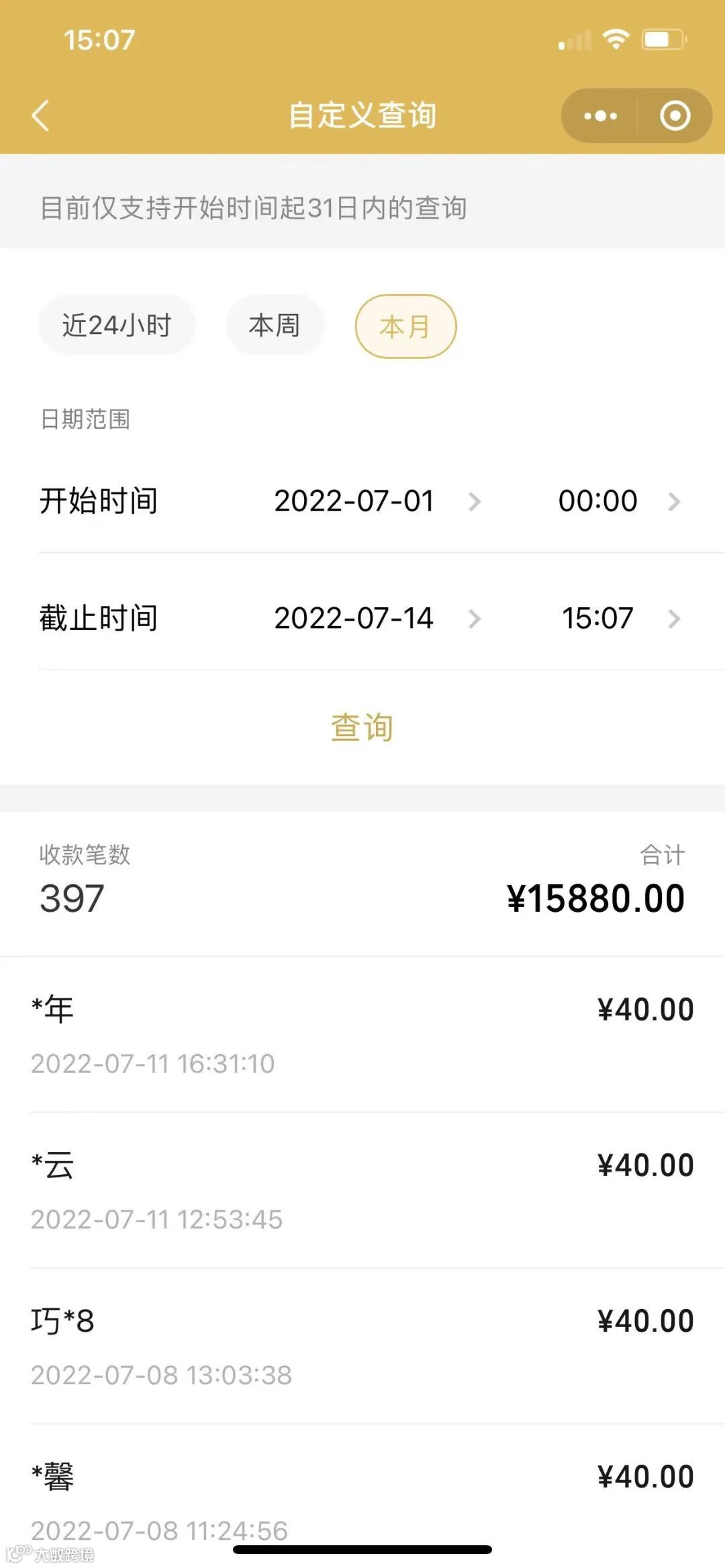Image resolution: width=725 pixels, height=1568 pixels.
Task: Select the 近24小时 filter chip
Action: pyautogui.click(x=117, y=325)
